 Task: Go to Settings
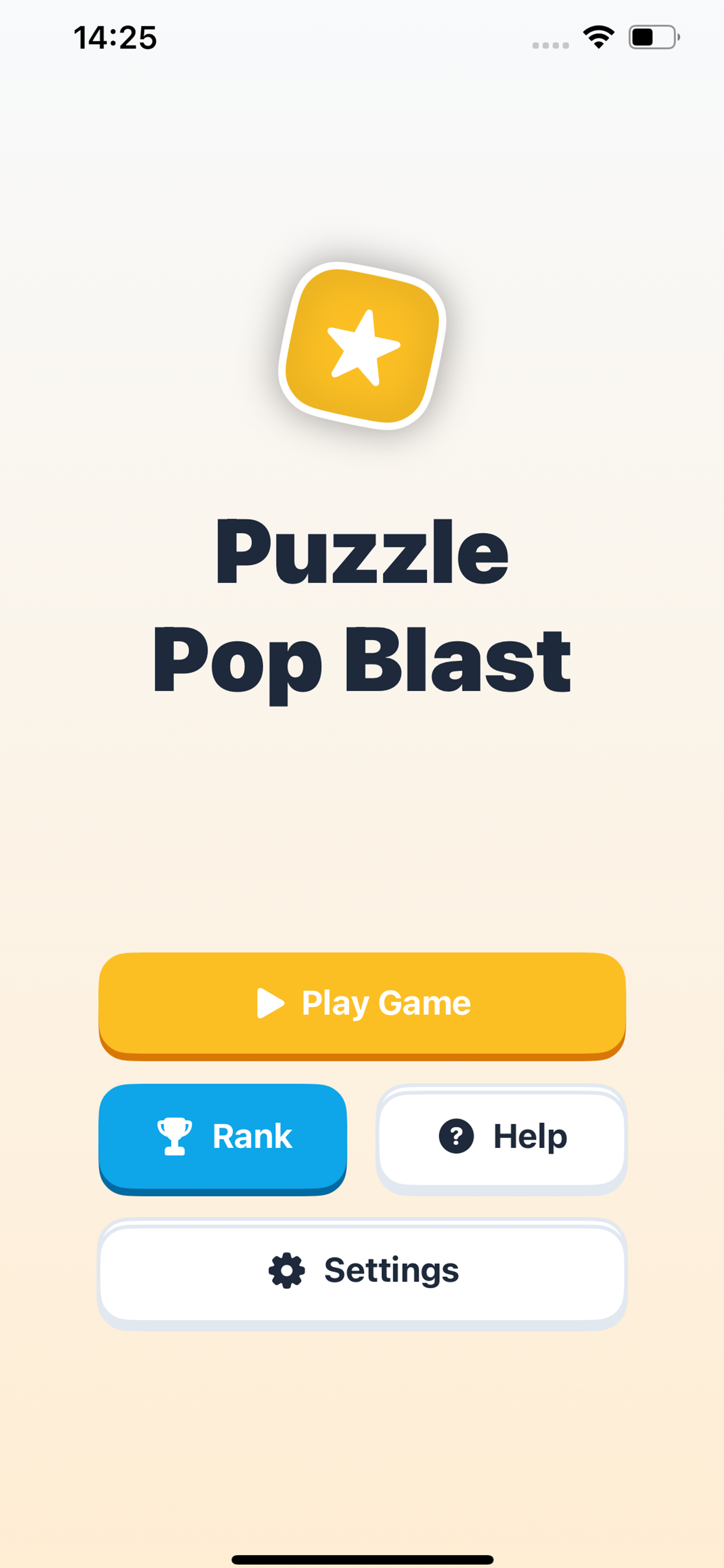tap(362, 1271)
